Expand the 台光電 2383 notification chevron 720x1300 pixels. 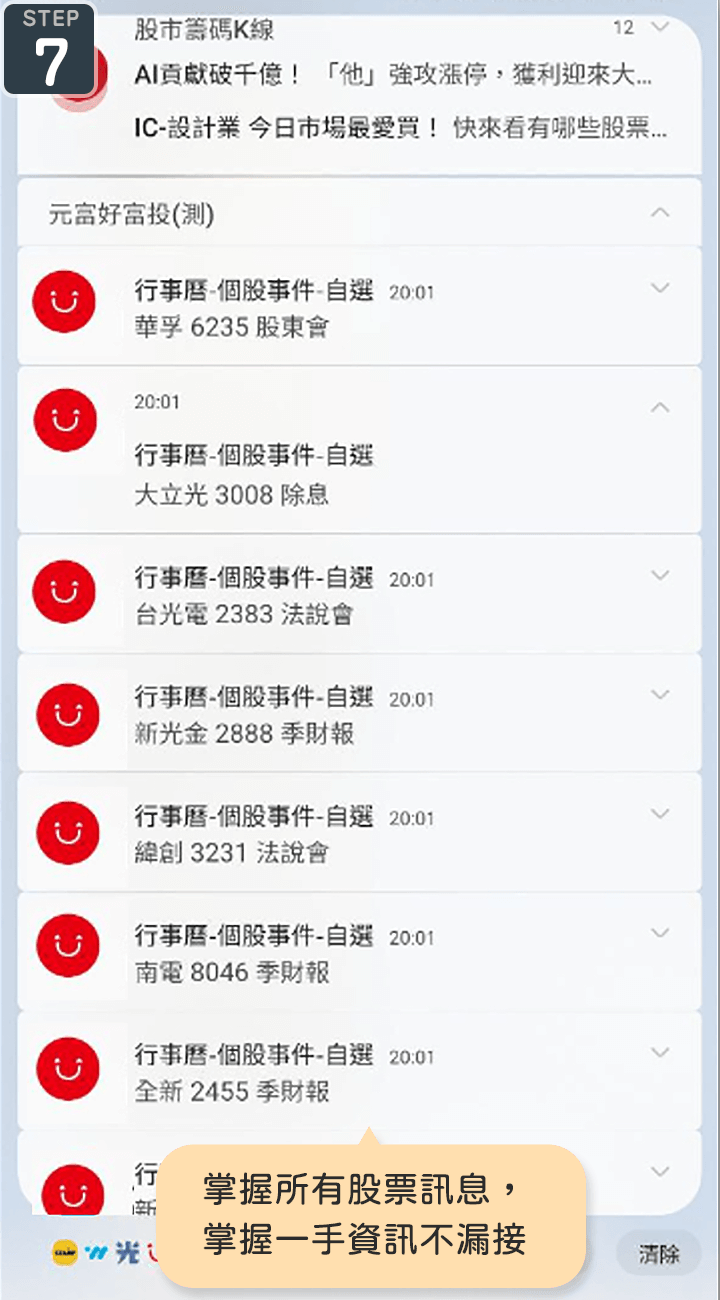(660, 575)
